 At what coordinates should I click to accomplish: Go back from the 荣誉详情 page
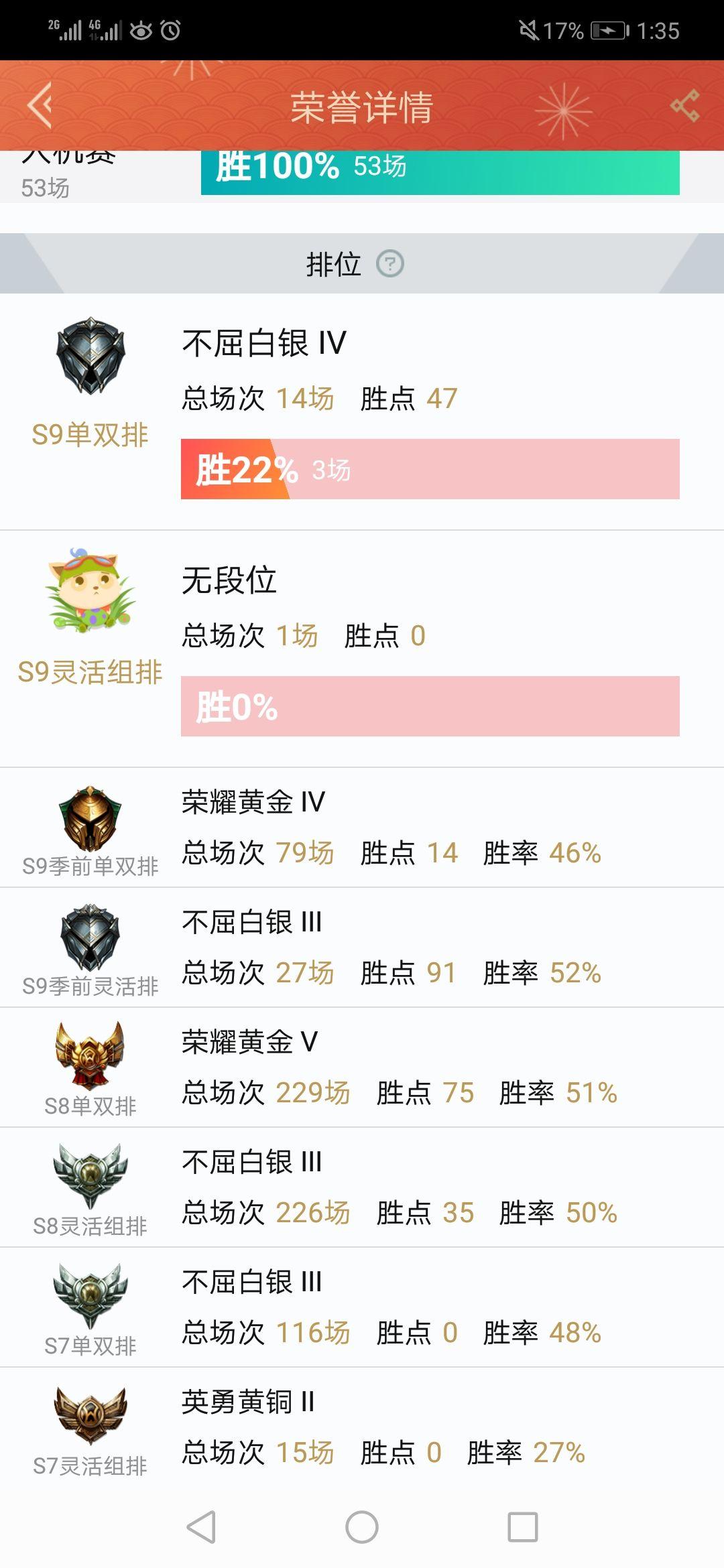click(x=40, y=105)
